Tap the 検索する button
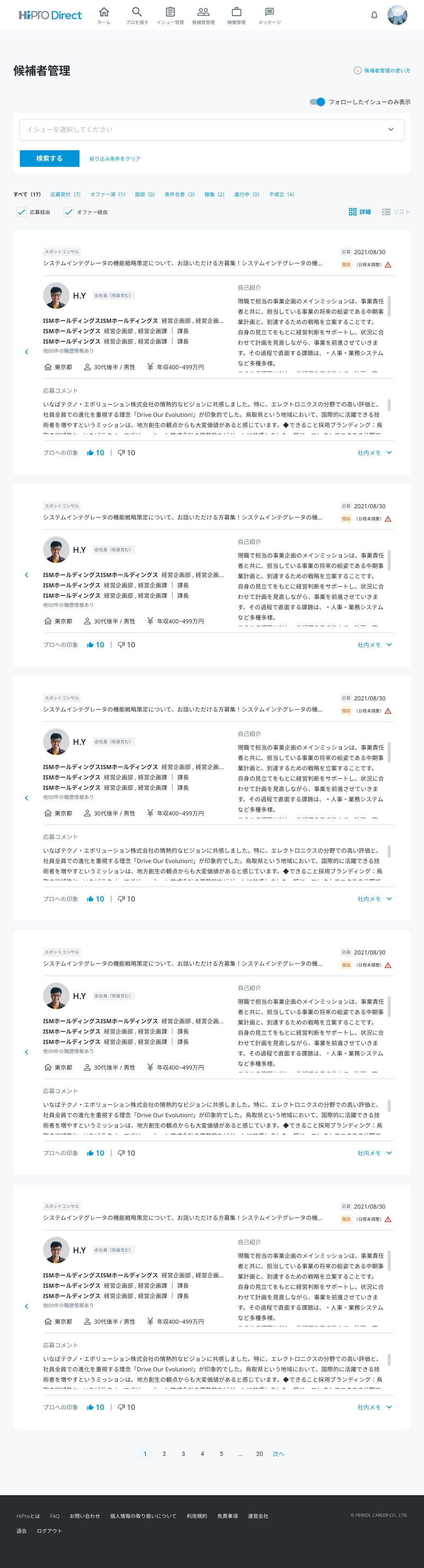The width and height of the screenshot is (424, 1568). point(49,158)
